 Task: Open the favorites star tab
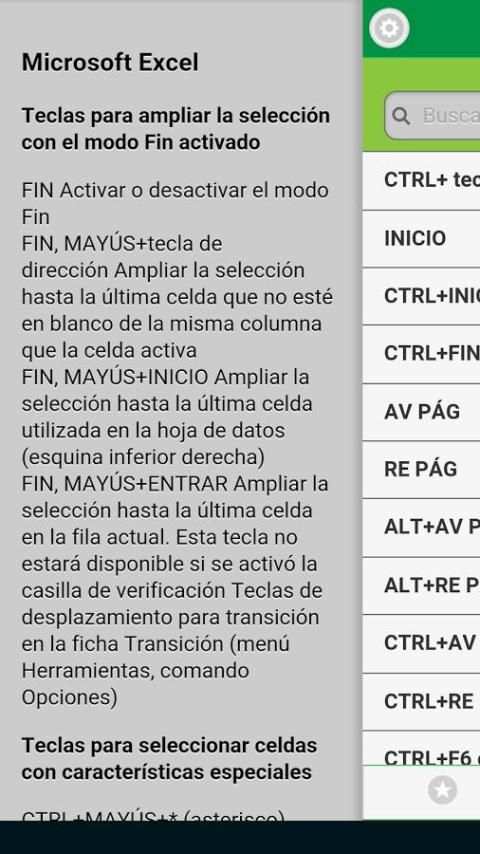coord(442,790)
